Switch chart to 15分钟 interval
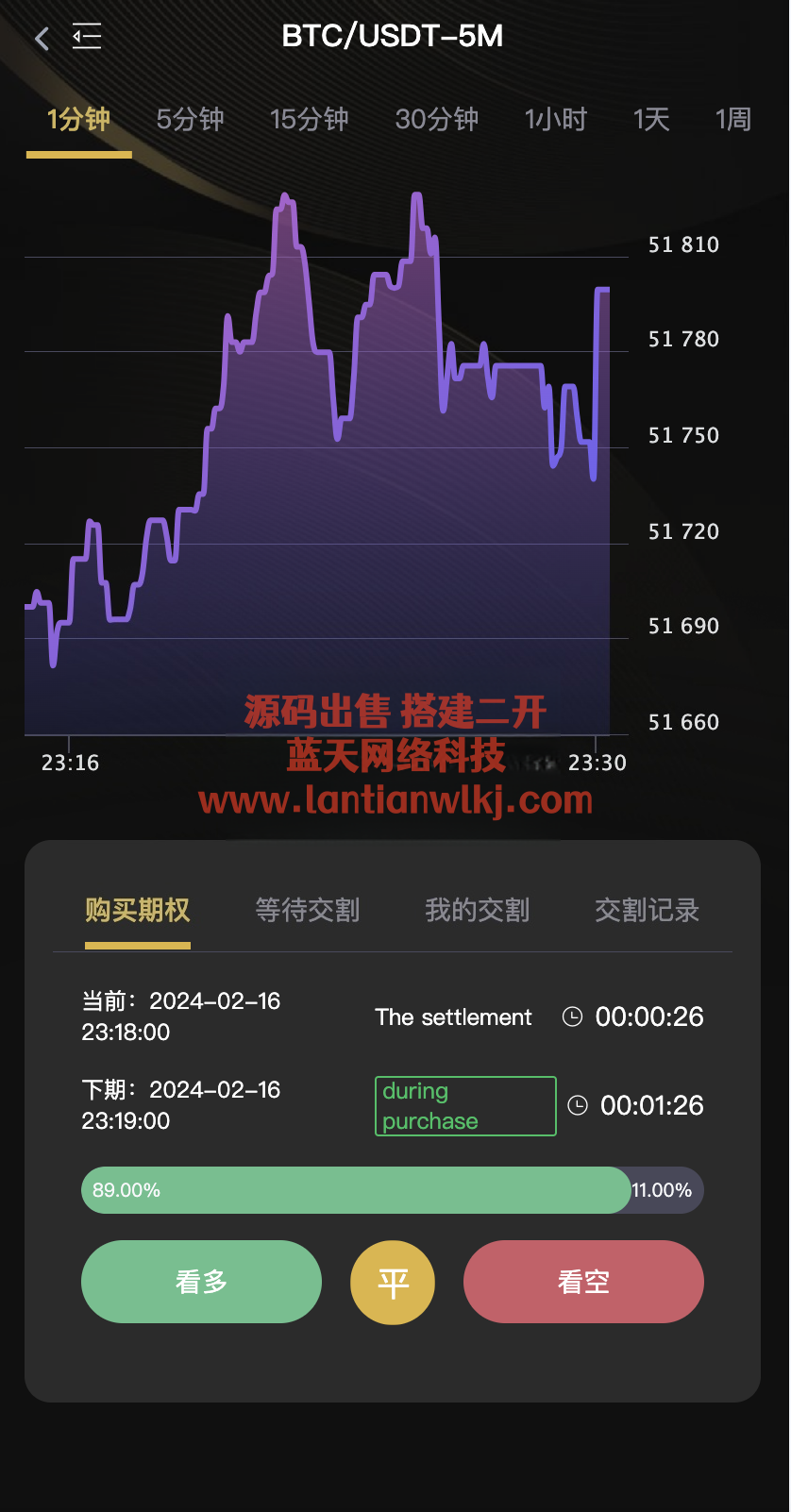The width and height of the screenshot is (791, 1512). point(309,120)
